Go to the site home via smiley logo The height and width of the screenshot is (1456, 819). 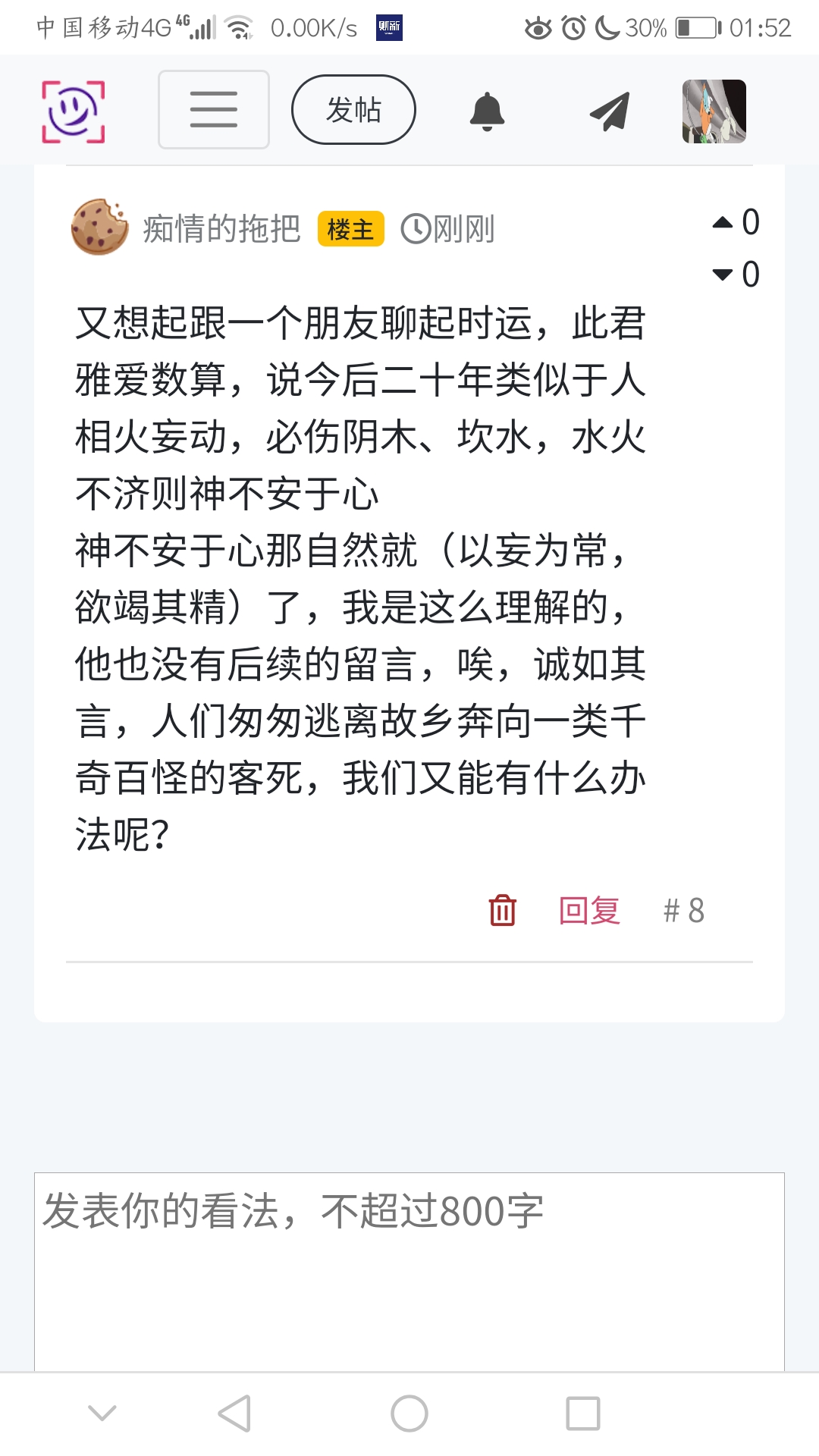tap(73, 111)
